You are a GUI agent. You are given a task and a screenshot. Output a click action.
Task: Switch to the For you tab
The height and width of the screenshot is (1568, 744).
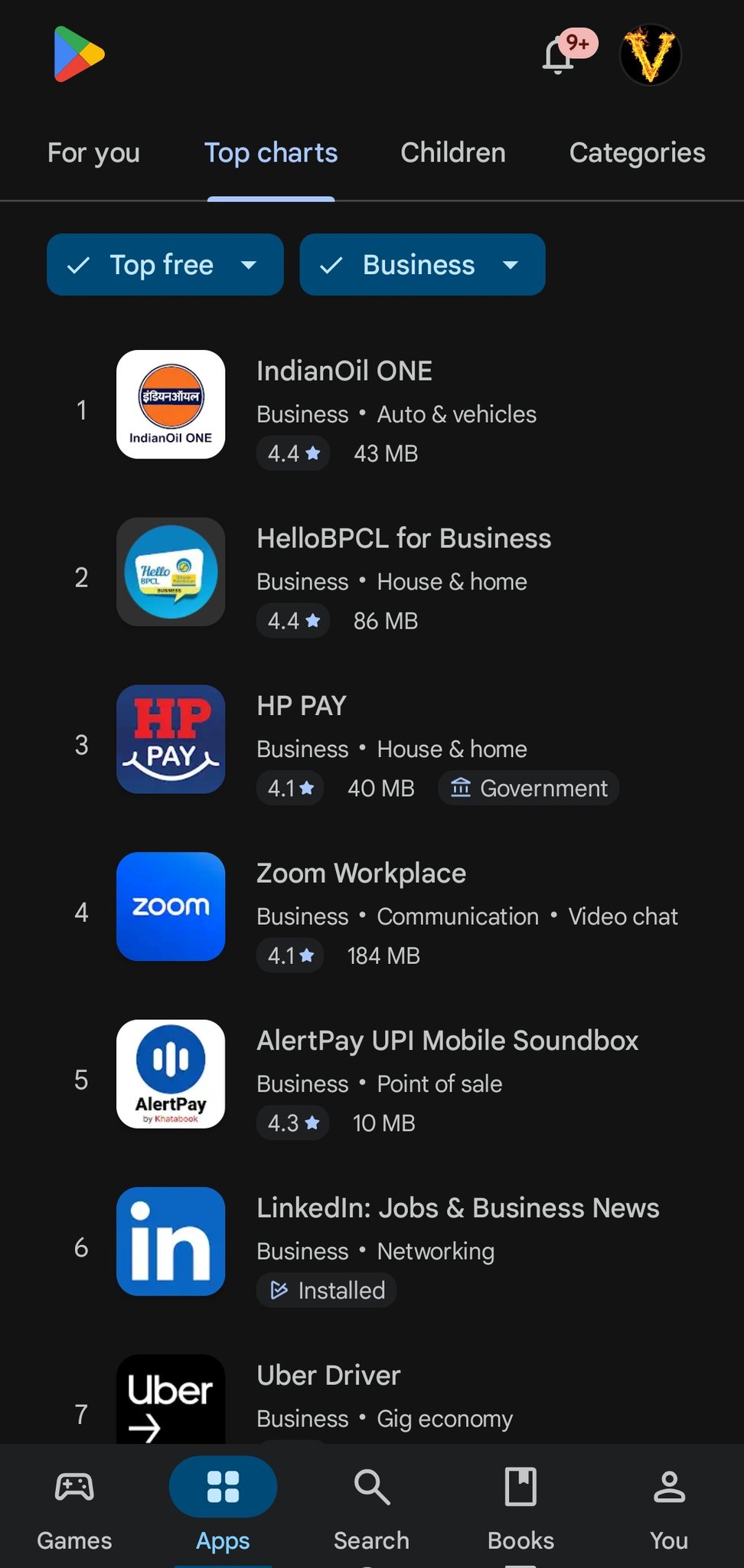coord(93,153)
